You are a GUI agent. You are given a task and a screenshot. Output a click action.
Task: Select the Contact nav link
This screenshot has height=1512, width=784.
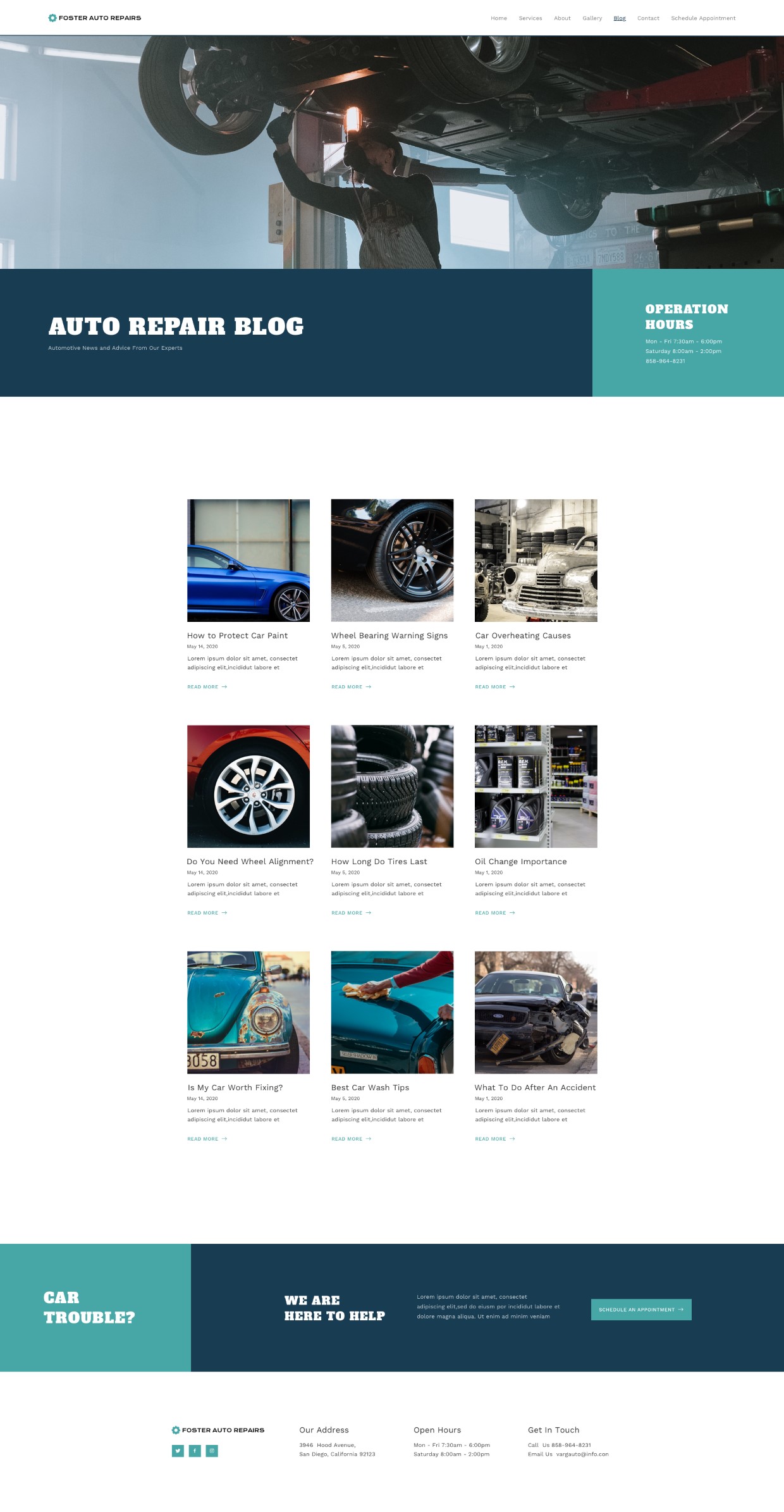point(648,18)
